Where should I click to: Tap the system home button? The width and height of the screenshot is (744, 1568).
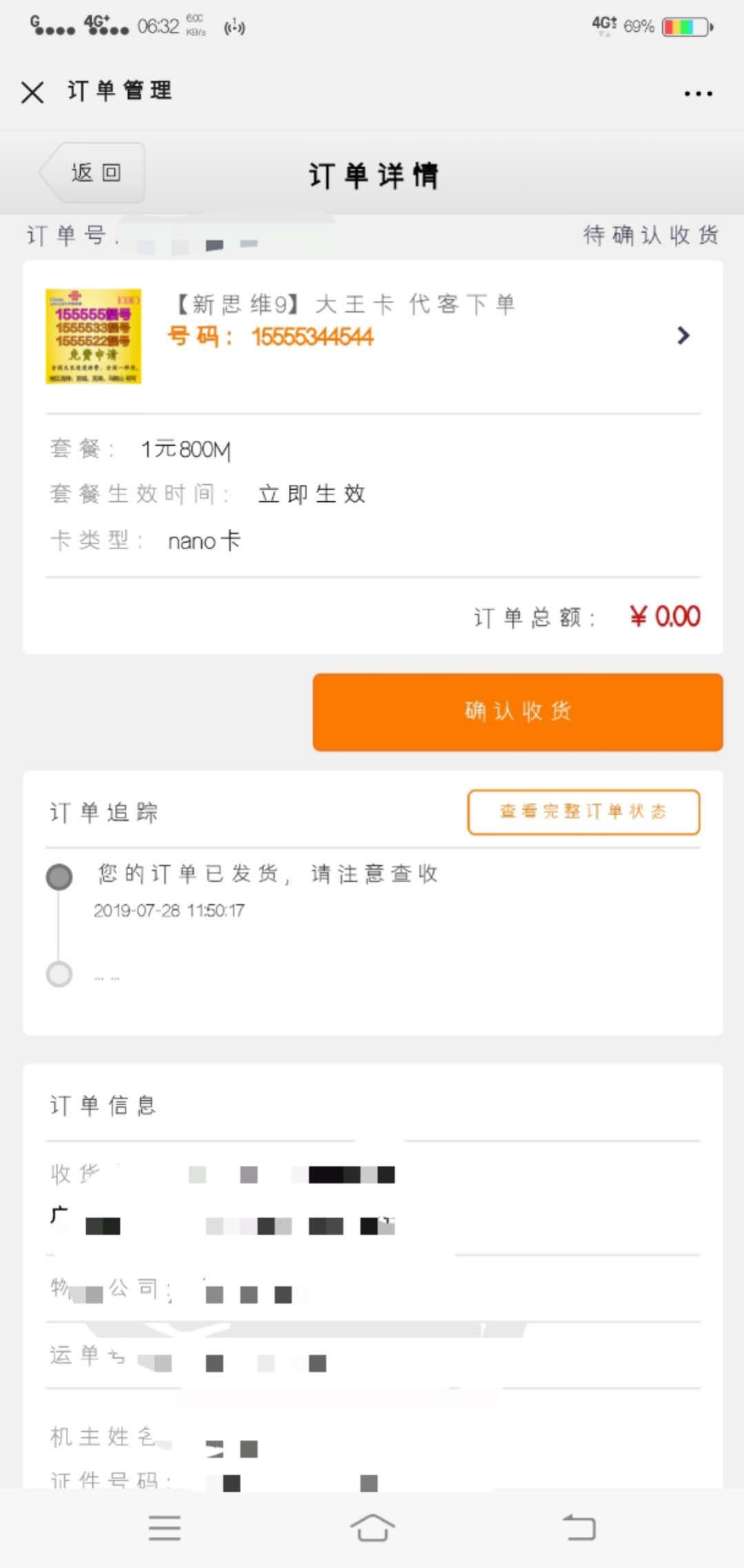tap(372, 1527)
